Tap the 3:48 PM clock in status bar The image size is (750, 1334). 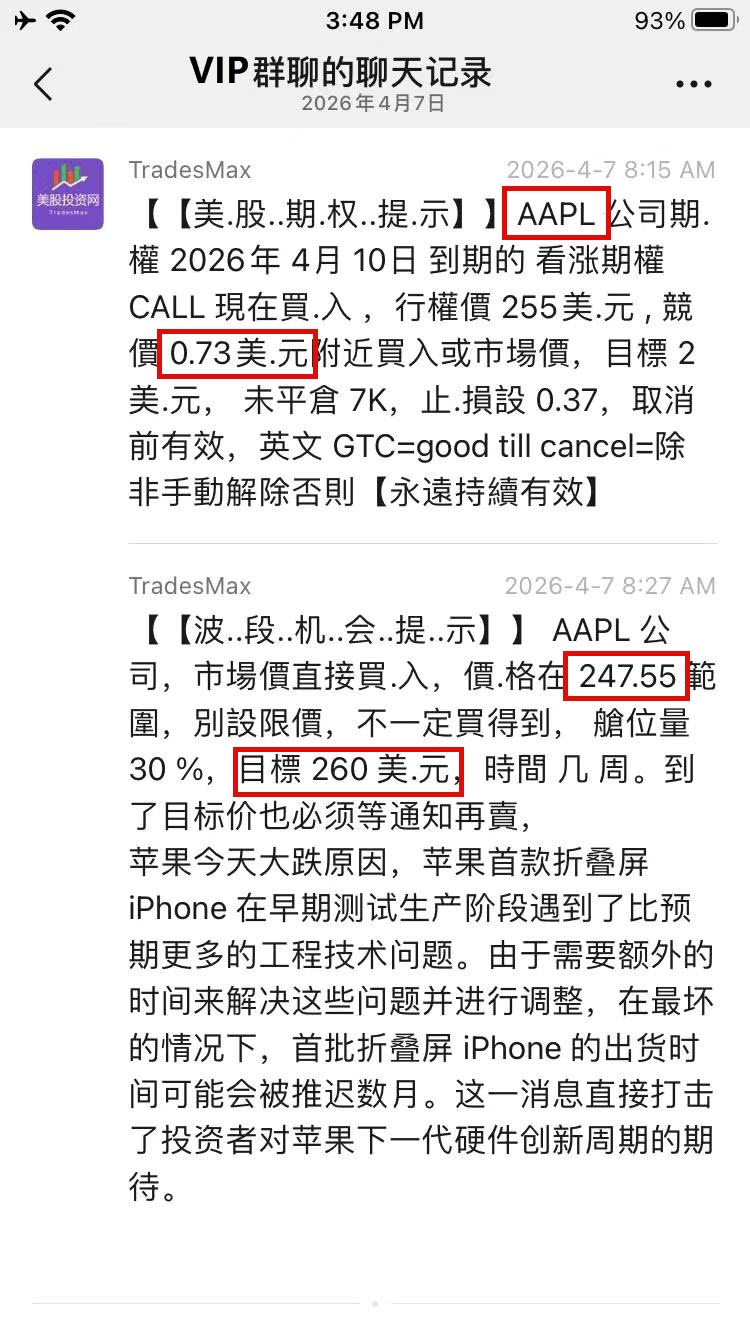(375, 20)
